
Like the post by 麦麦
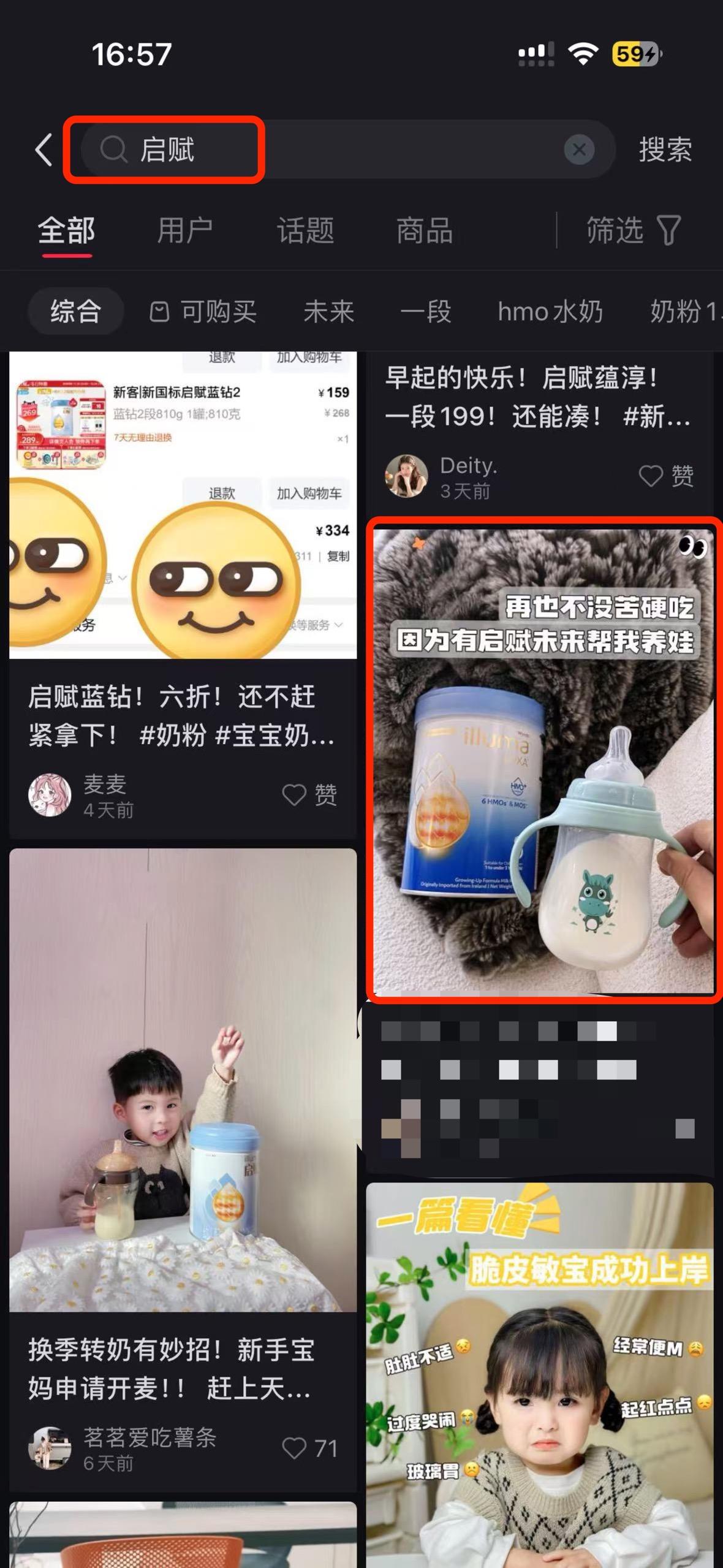(x=309, y=795)
